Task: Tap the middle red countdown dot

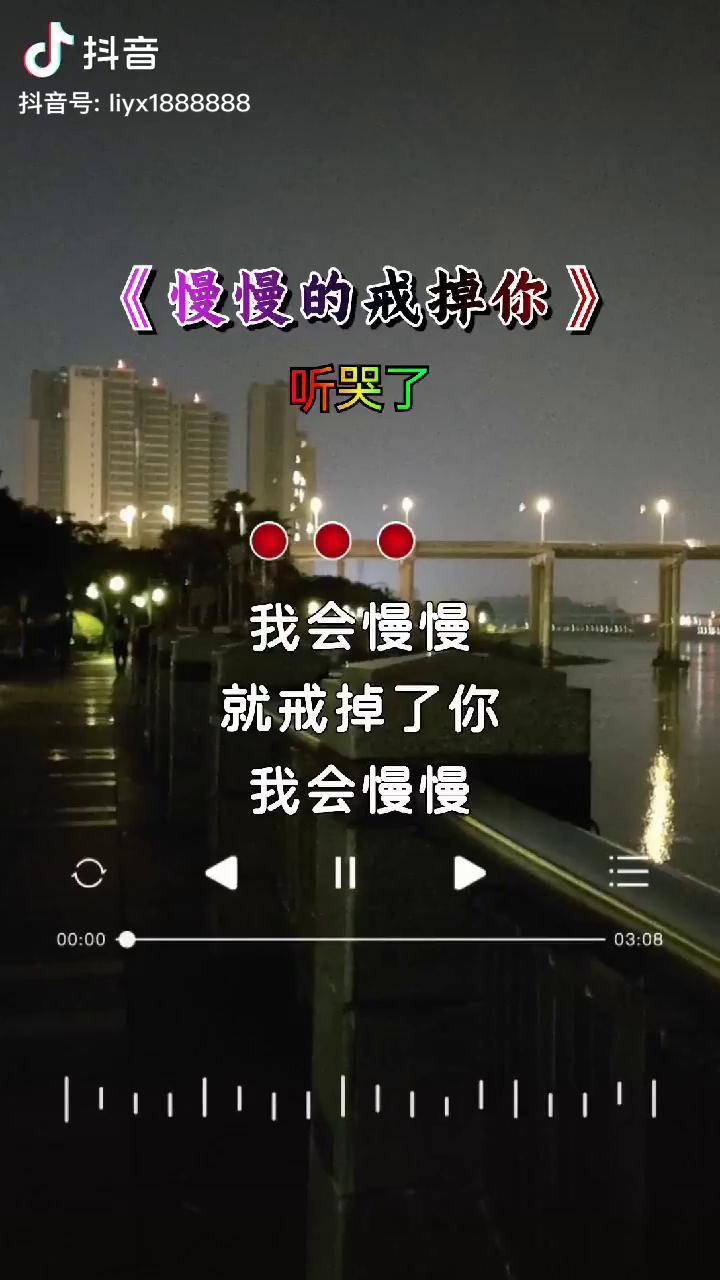Action: point(332,540)
